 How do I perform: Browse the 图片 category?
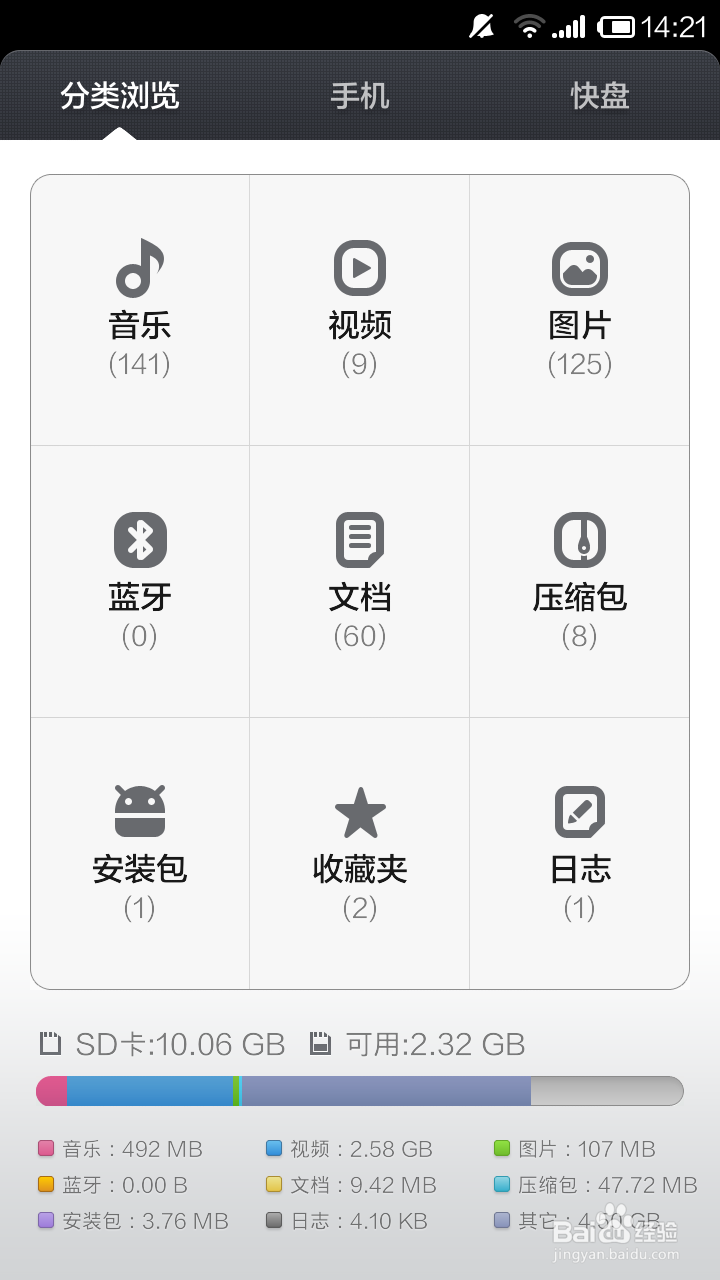coord(579,310)
